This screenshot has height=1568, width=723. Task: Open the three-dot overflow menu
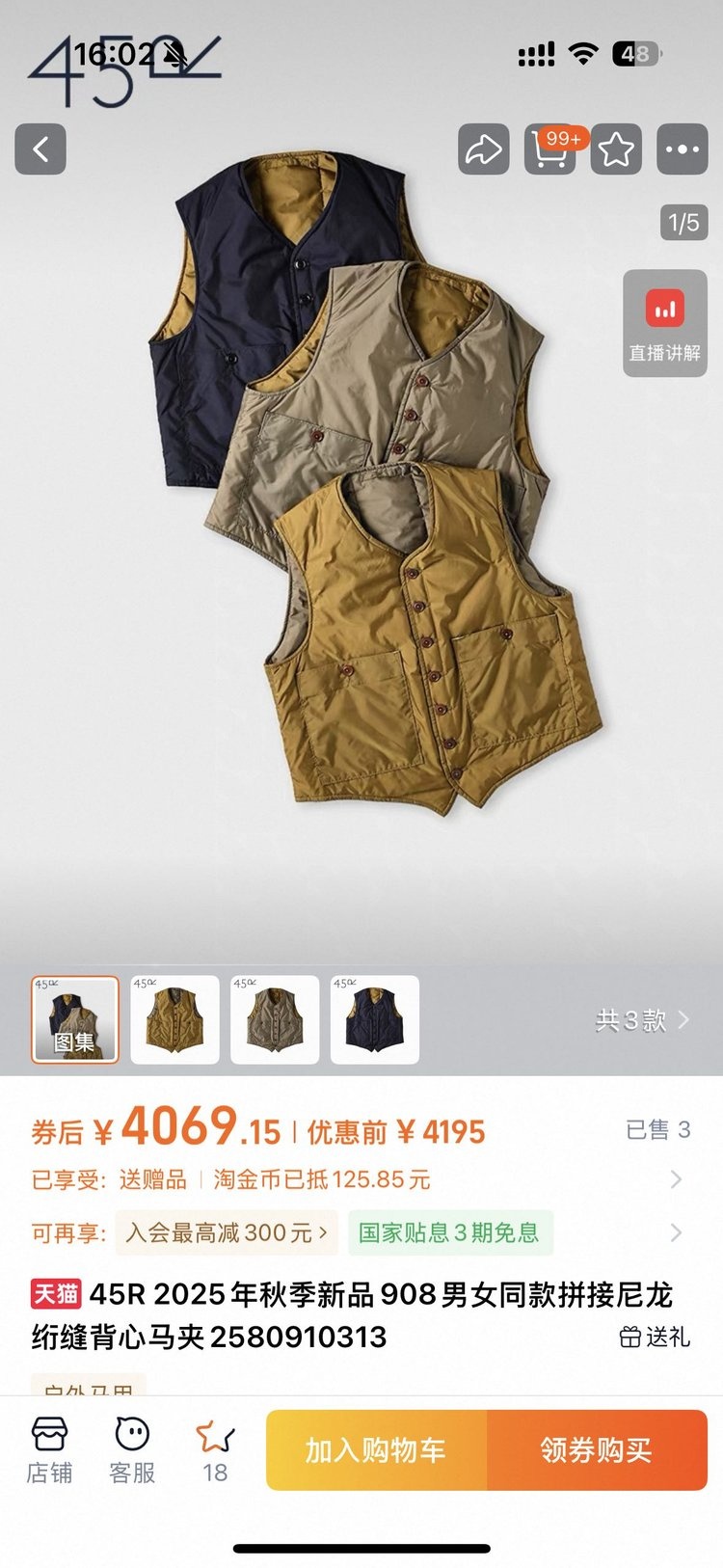point(683,149)
